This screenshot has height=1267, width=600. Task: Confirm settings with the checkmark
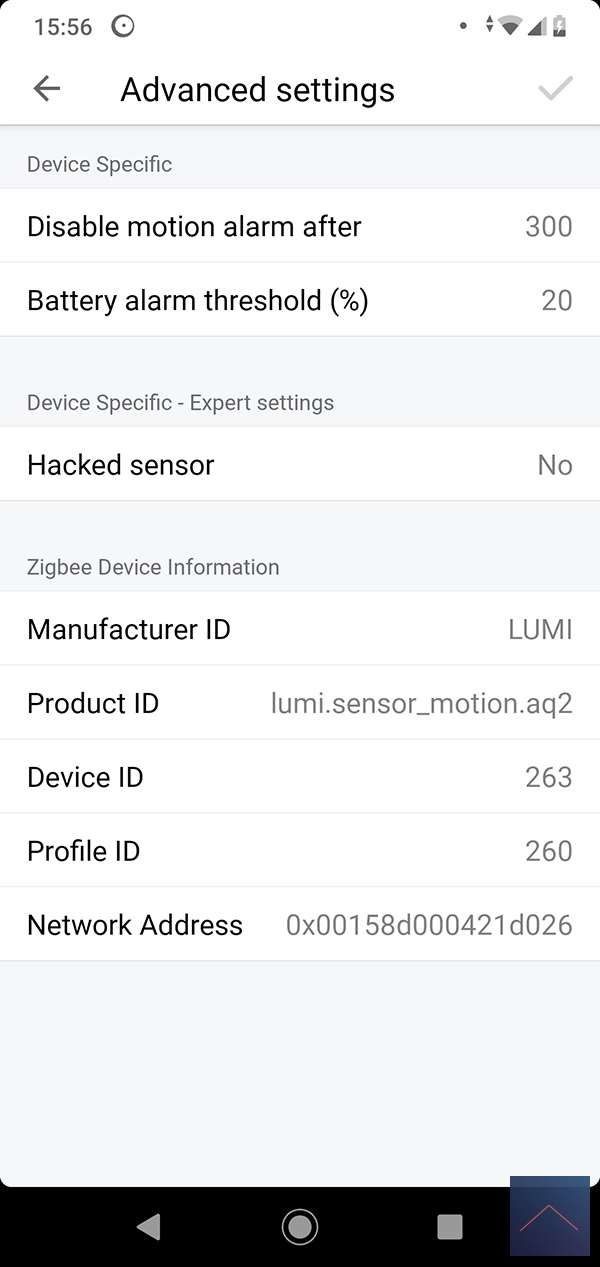[555, 89]
